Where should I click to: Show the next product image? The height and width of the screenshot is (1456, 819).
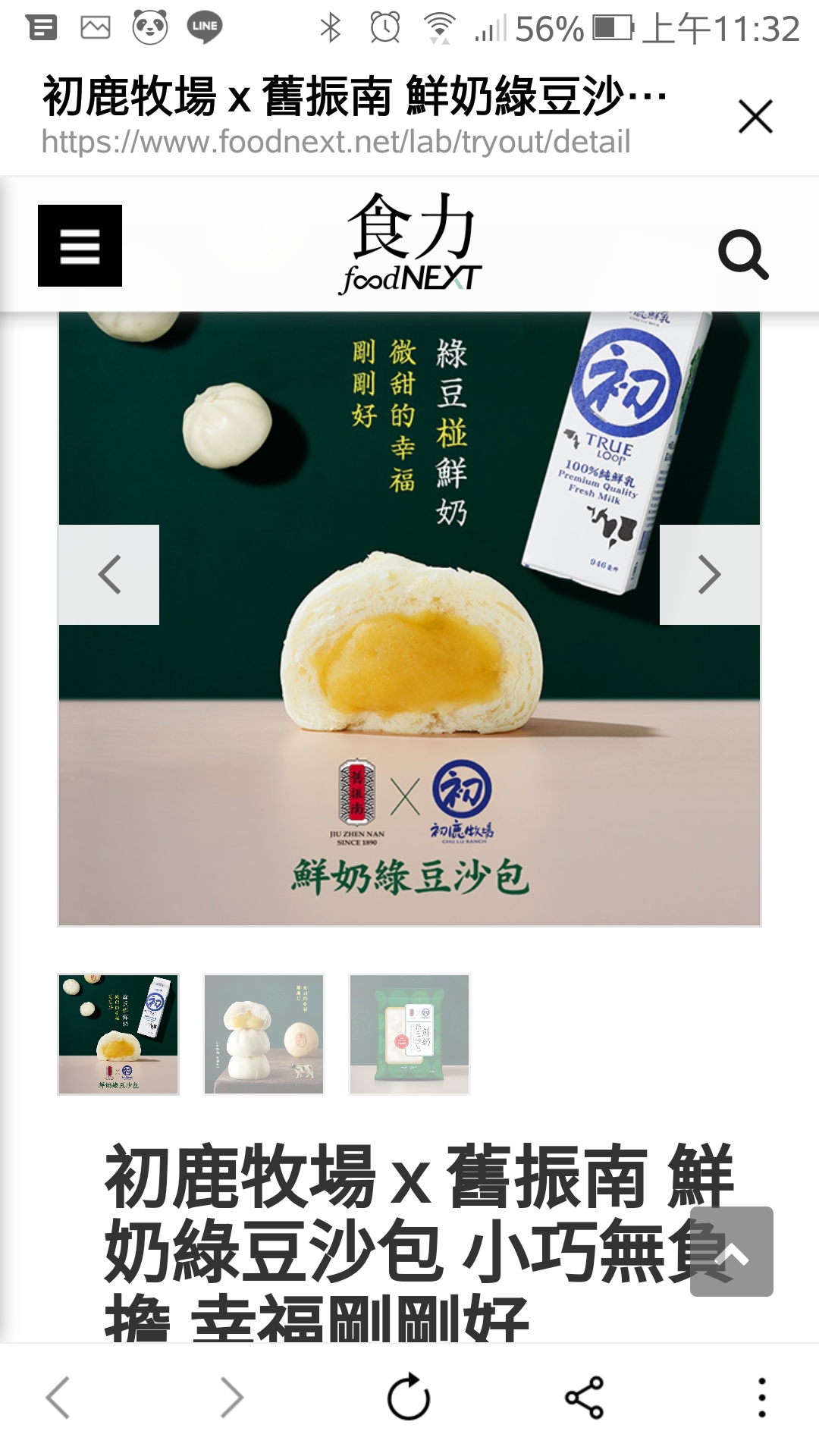click(x=710, y=575)
